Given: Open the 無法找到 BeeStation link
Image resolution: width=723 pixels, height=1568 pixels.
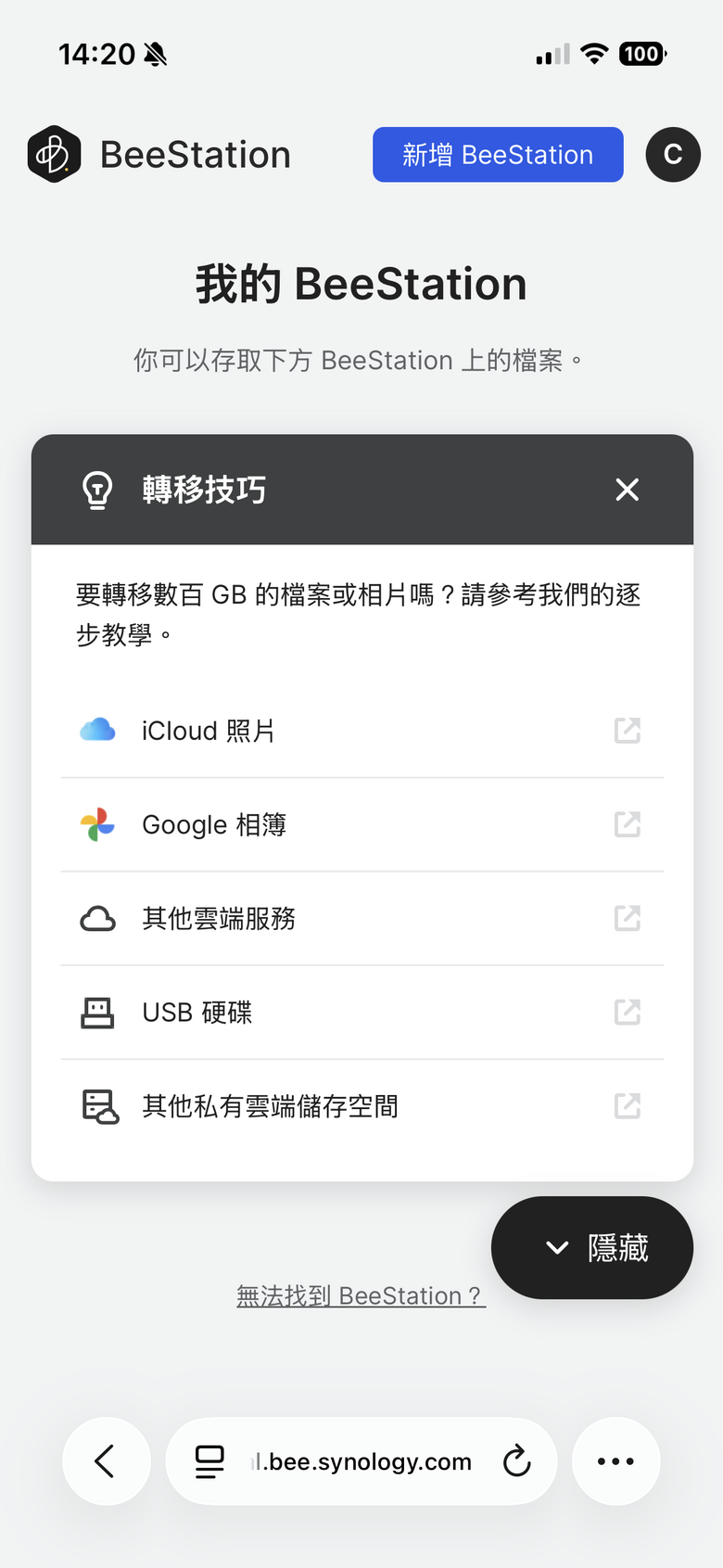Looking at the screenshot, I should 361,1295.
